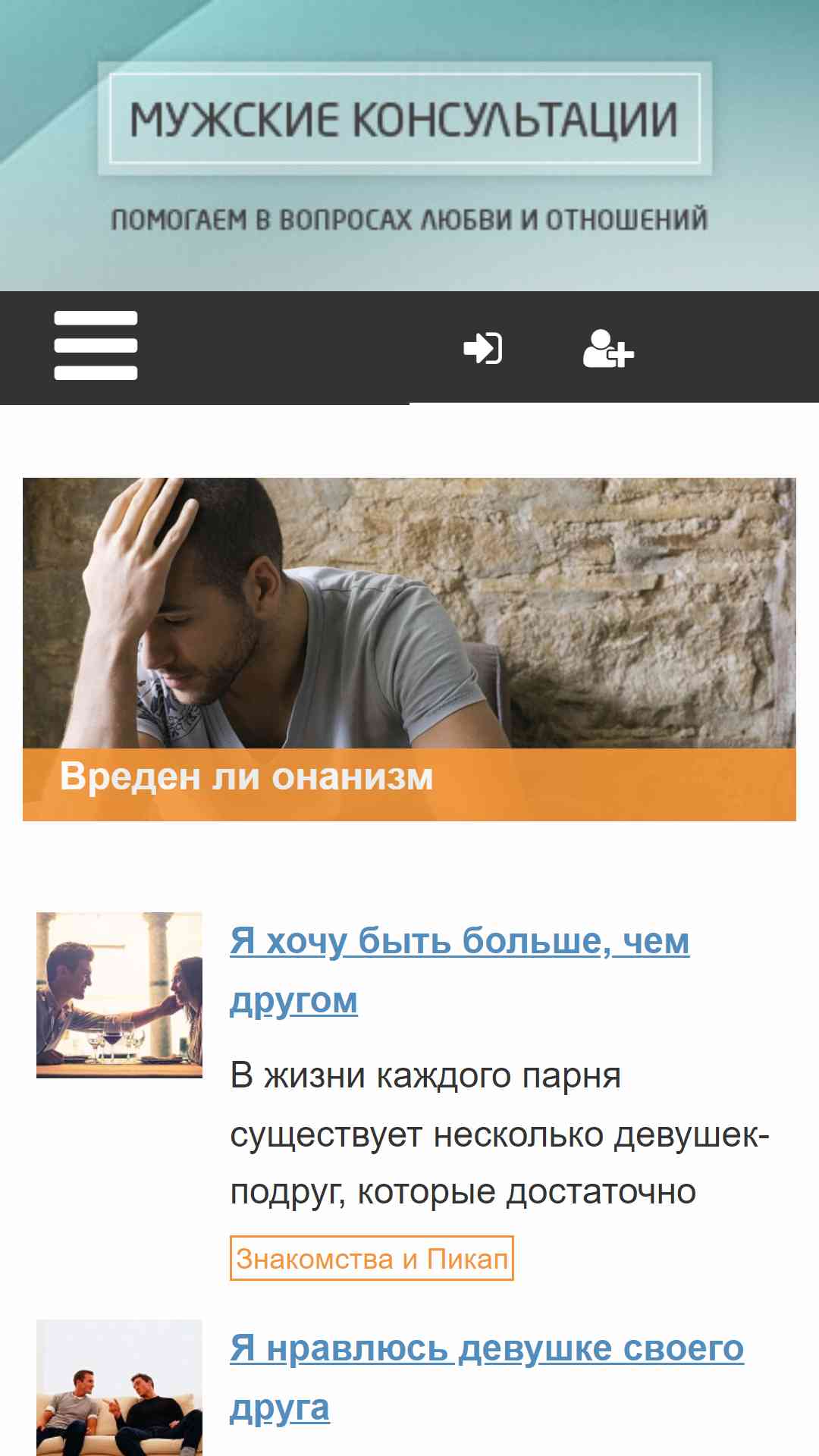Tap the two-men-on-sofa article thumbnail
Viewport: 819px width, 1456px height.
point(119,1388)
